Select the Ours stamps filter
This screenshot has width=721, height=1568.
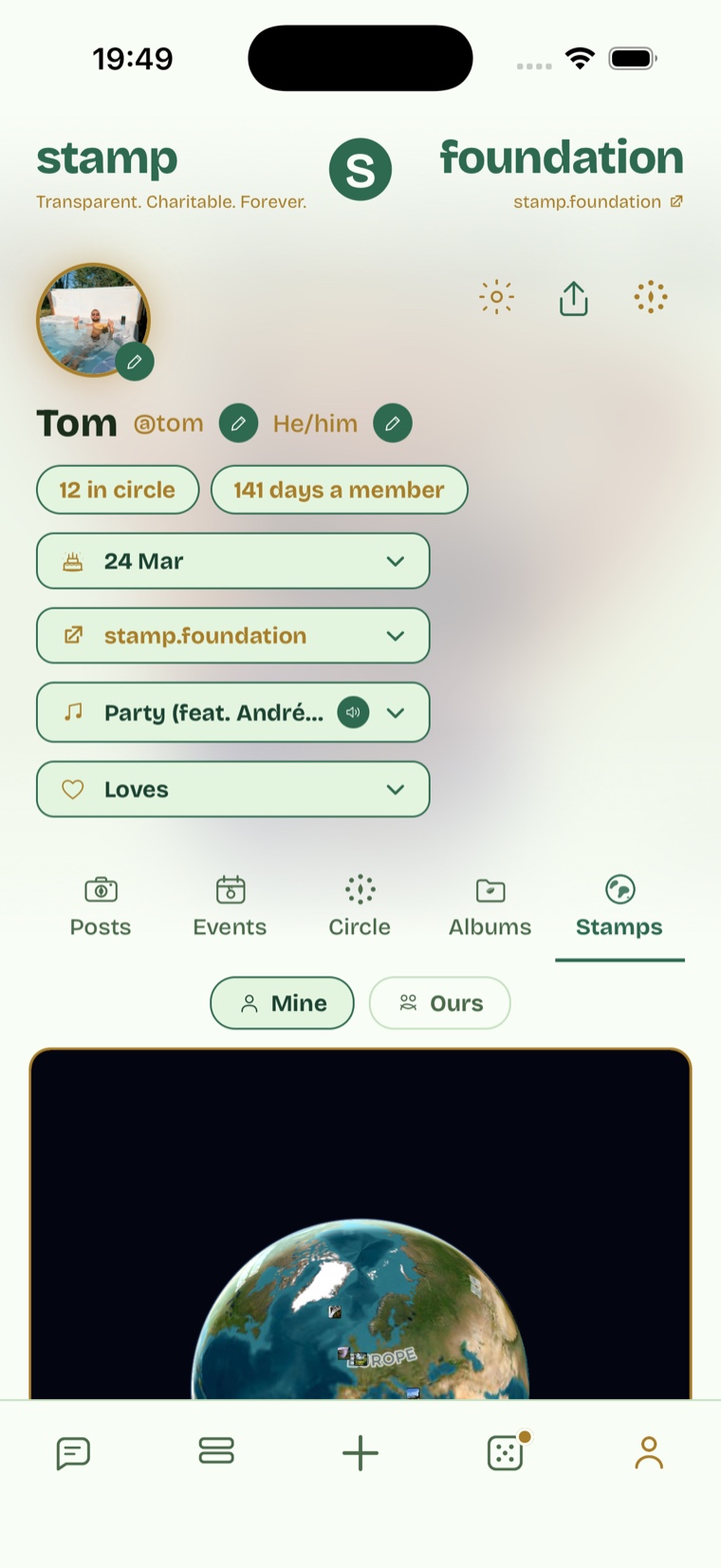(x=439, y=1003)
